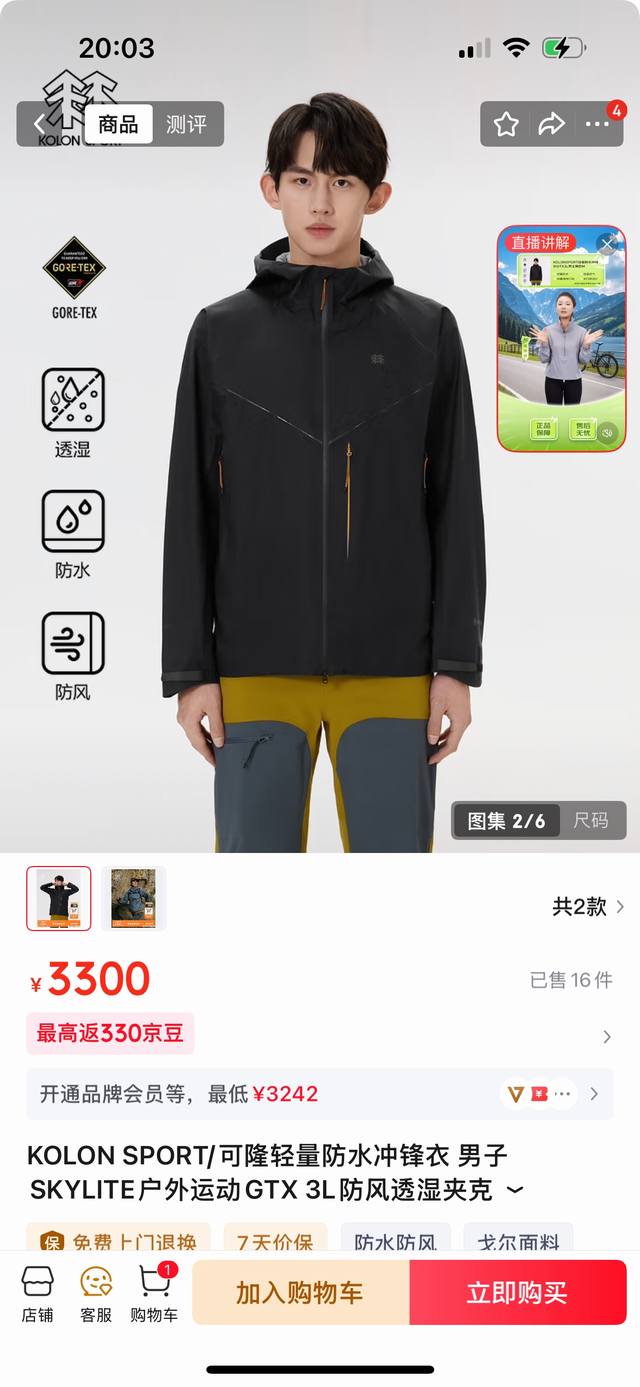Add product to favorites with star icon

pyautogui.click(x=506, y=125)
